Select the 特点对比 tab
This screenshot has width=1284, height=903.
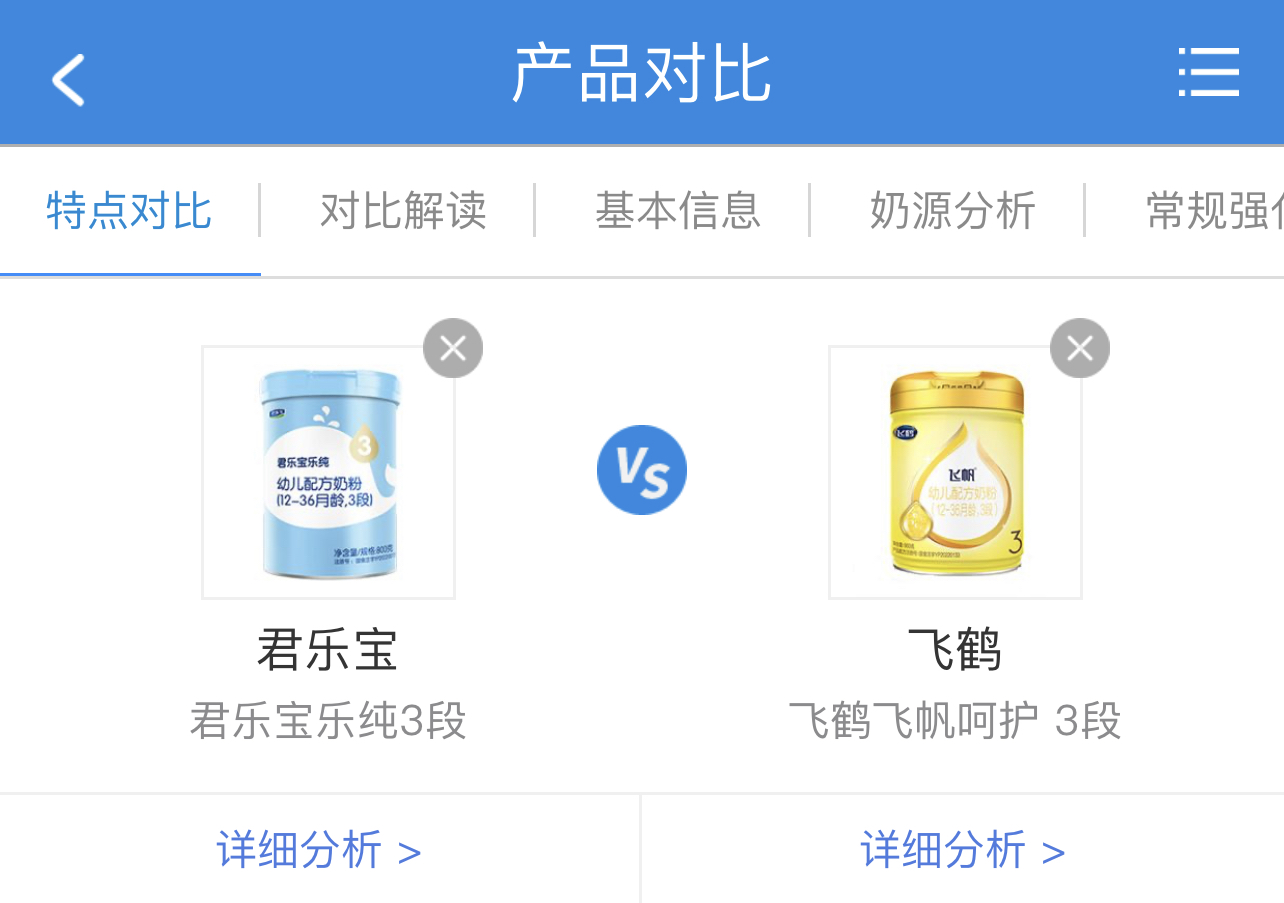point(129,211)
